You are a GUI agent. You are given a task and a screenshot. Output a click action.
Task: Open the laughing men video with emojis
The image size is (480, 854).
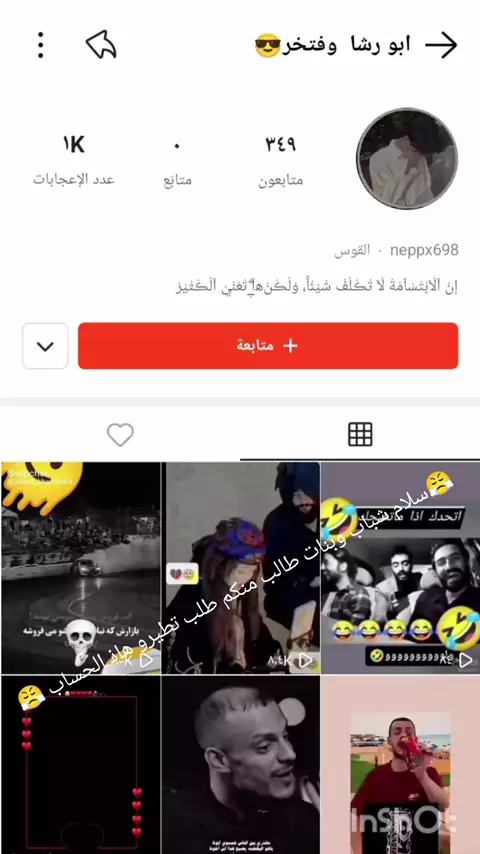pos(400,568)
